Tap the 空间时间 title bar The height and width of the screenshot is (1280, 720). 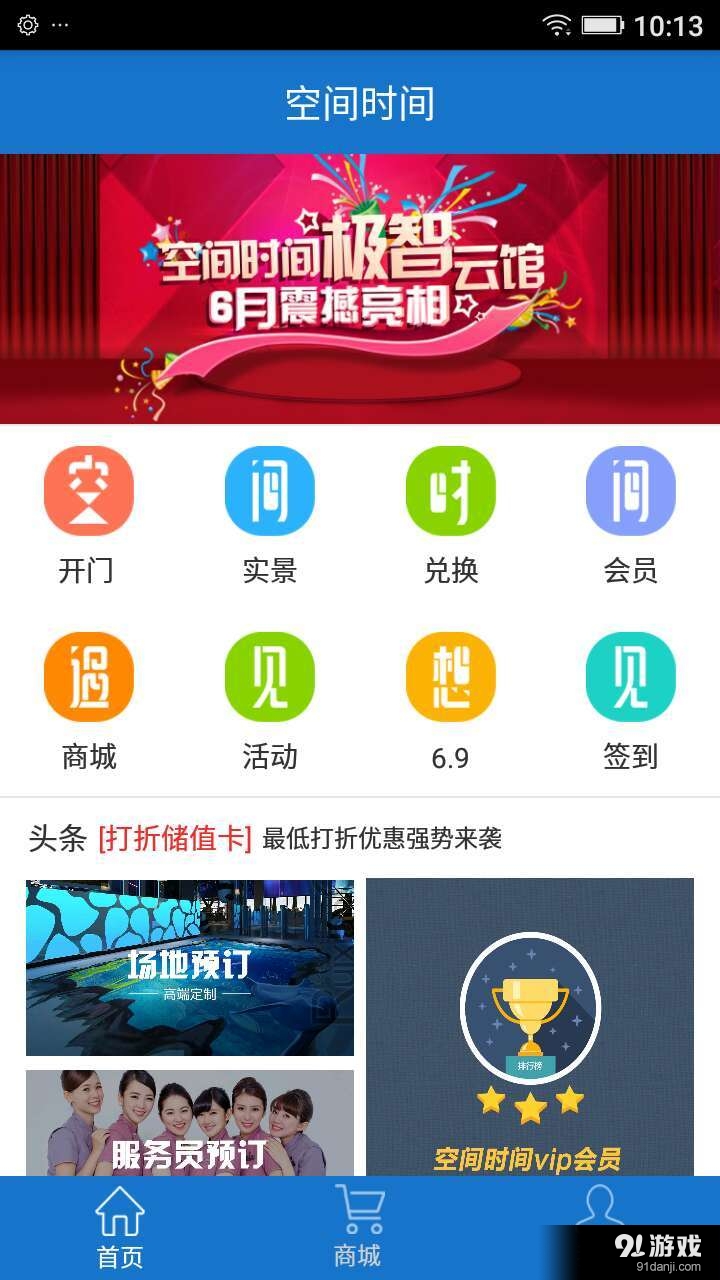(x=360, y=100)
